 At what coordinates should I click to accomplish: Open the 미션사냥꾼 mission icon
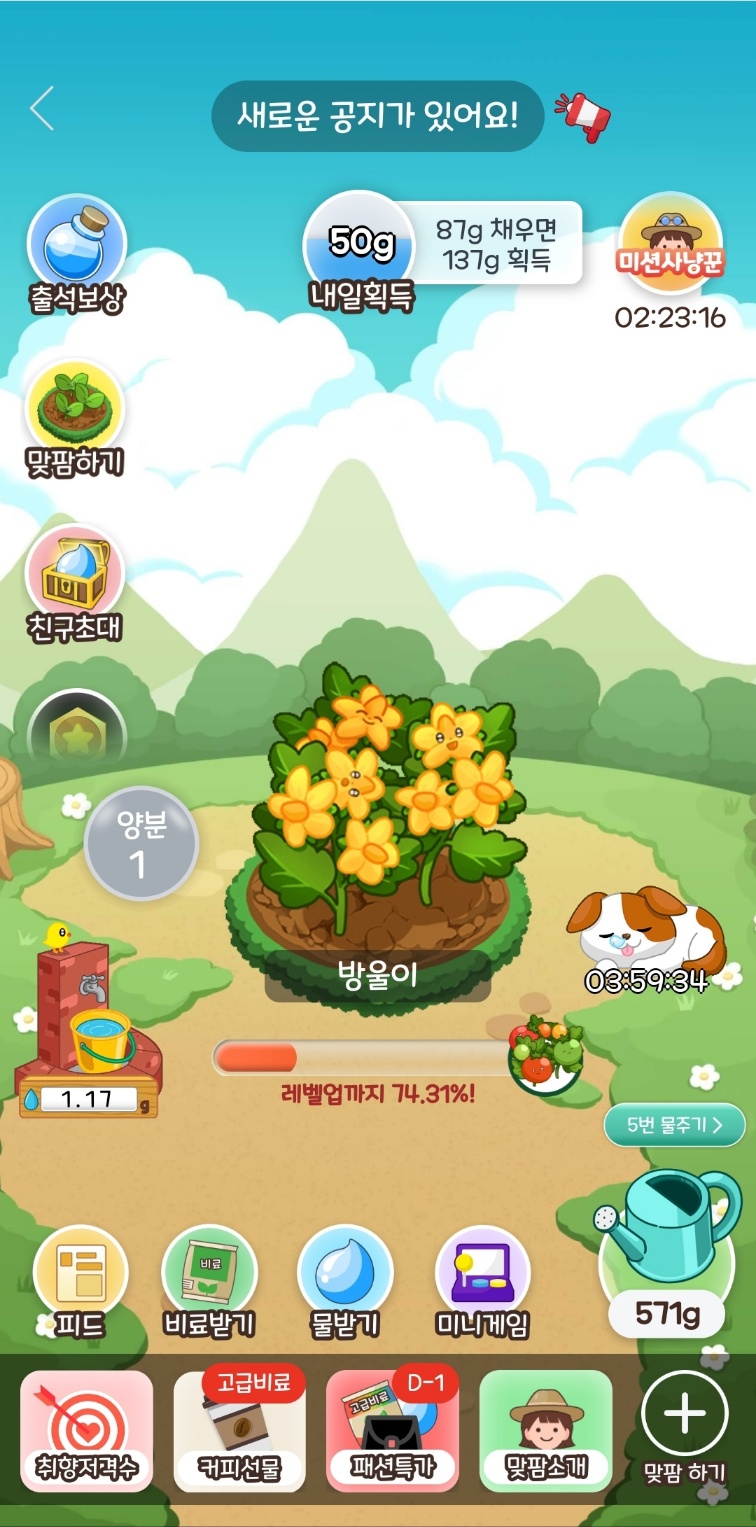(670, 244)
